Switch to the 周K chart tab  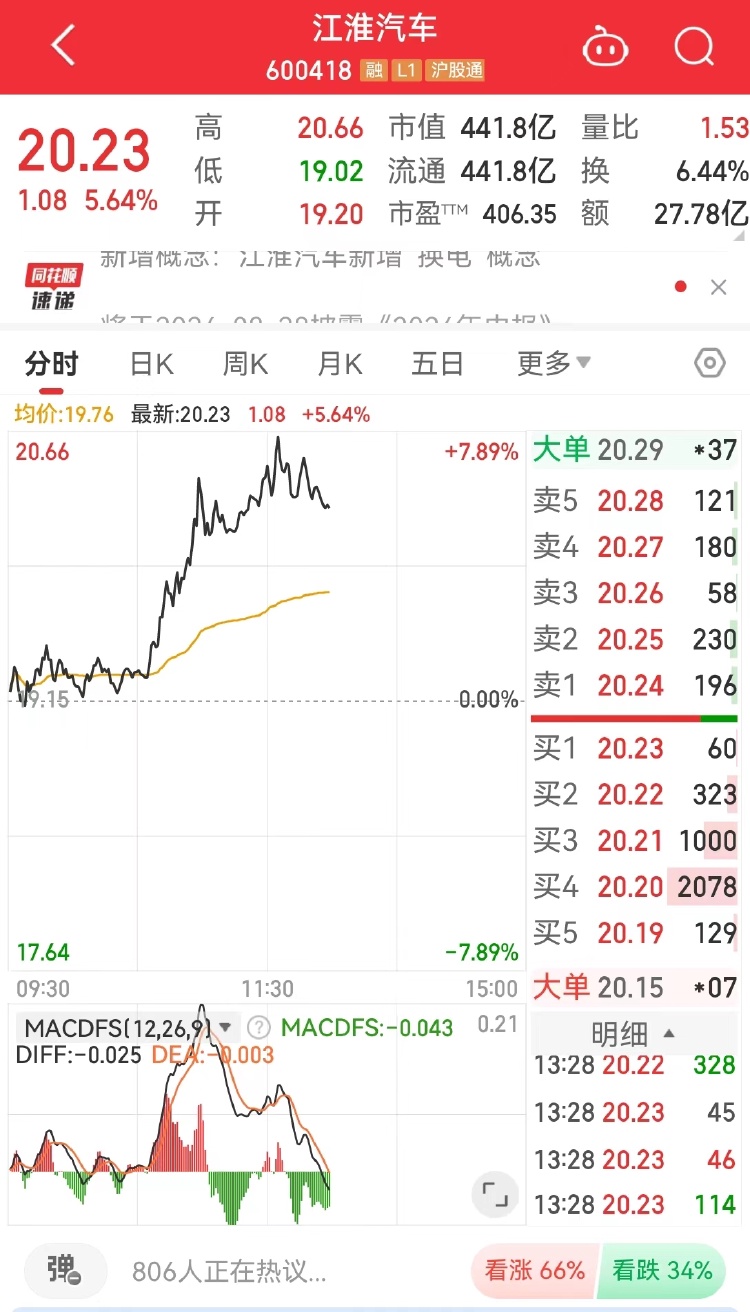[x=245, y=364]
